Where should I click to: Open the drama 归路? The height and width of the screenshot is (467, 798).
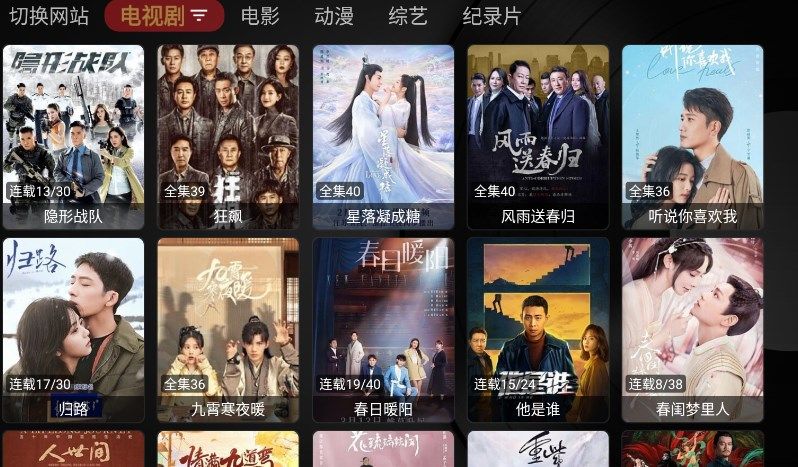pyautogui.click(x=73, y=329)
